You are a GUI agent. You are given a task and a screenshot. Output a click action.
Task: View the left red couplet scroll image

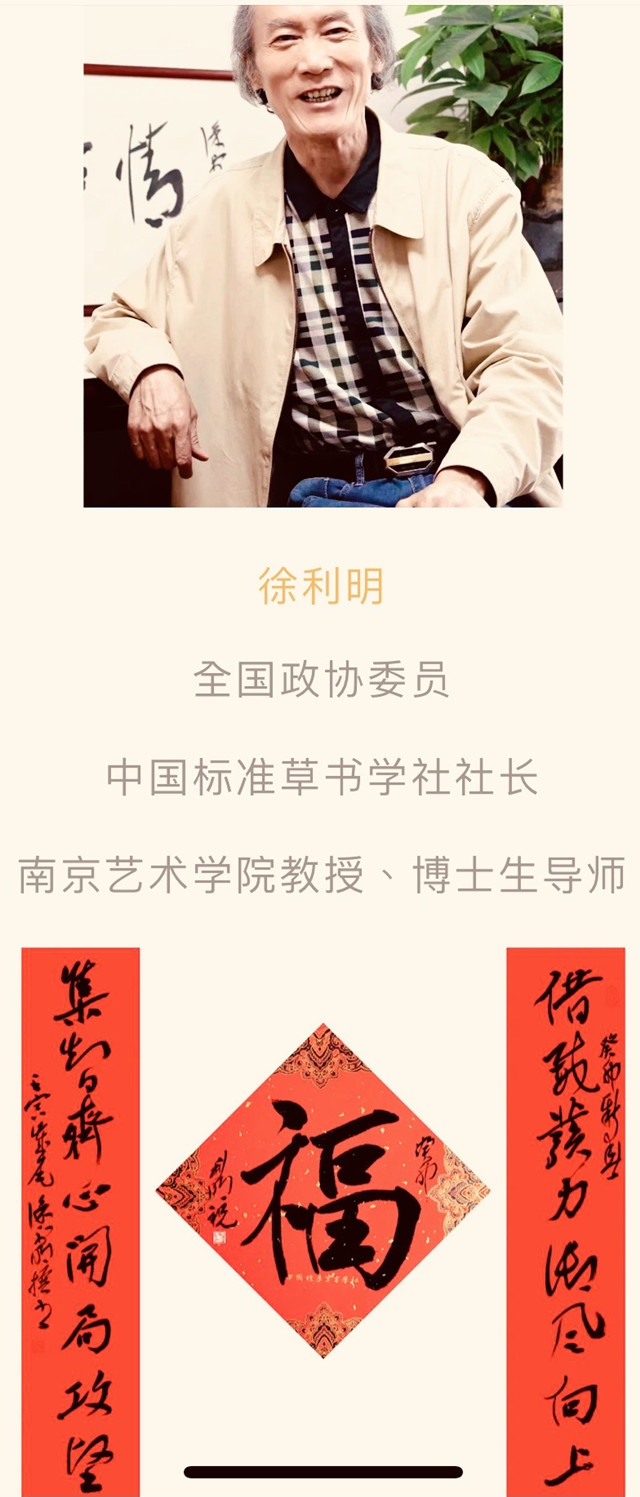click(81, 1220)
